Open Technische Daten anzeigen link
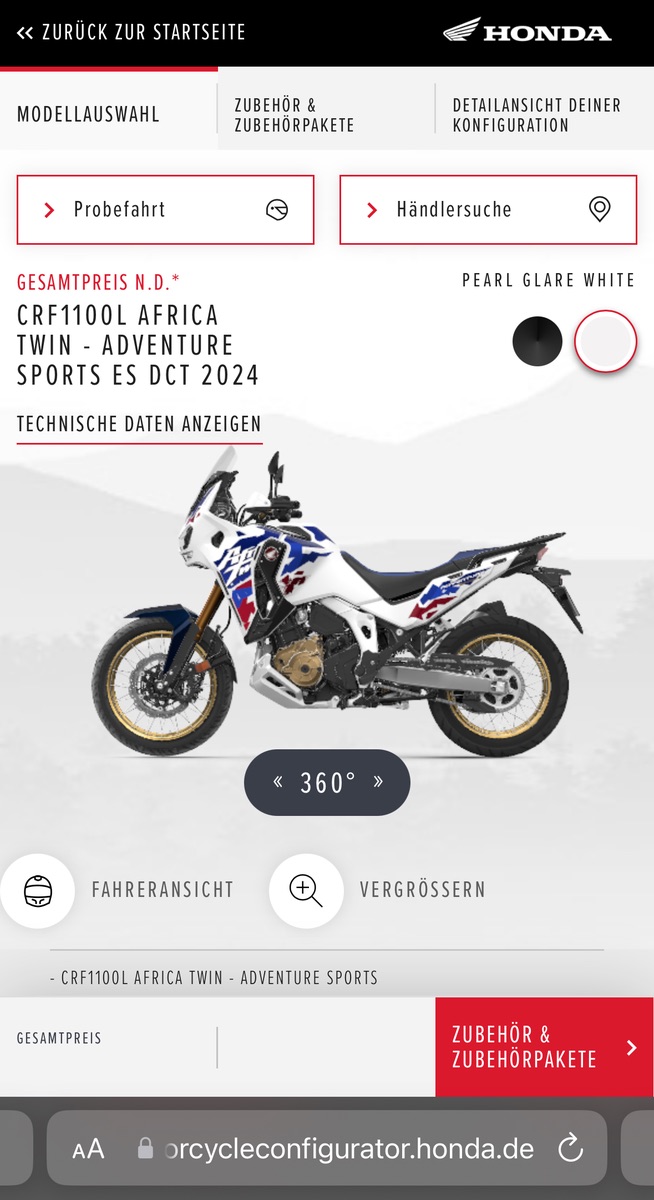This screenshot has width=654, height=1200. [139, 424]
